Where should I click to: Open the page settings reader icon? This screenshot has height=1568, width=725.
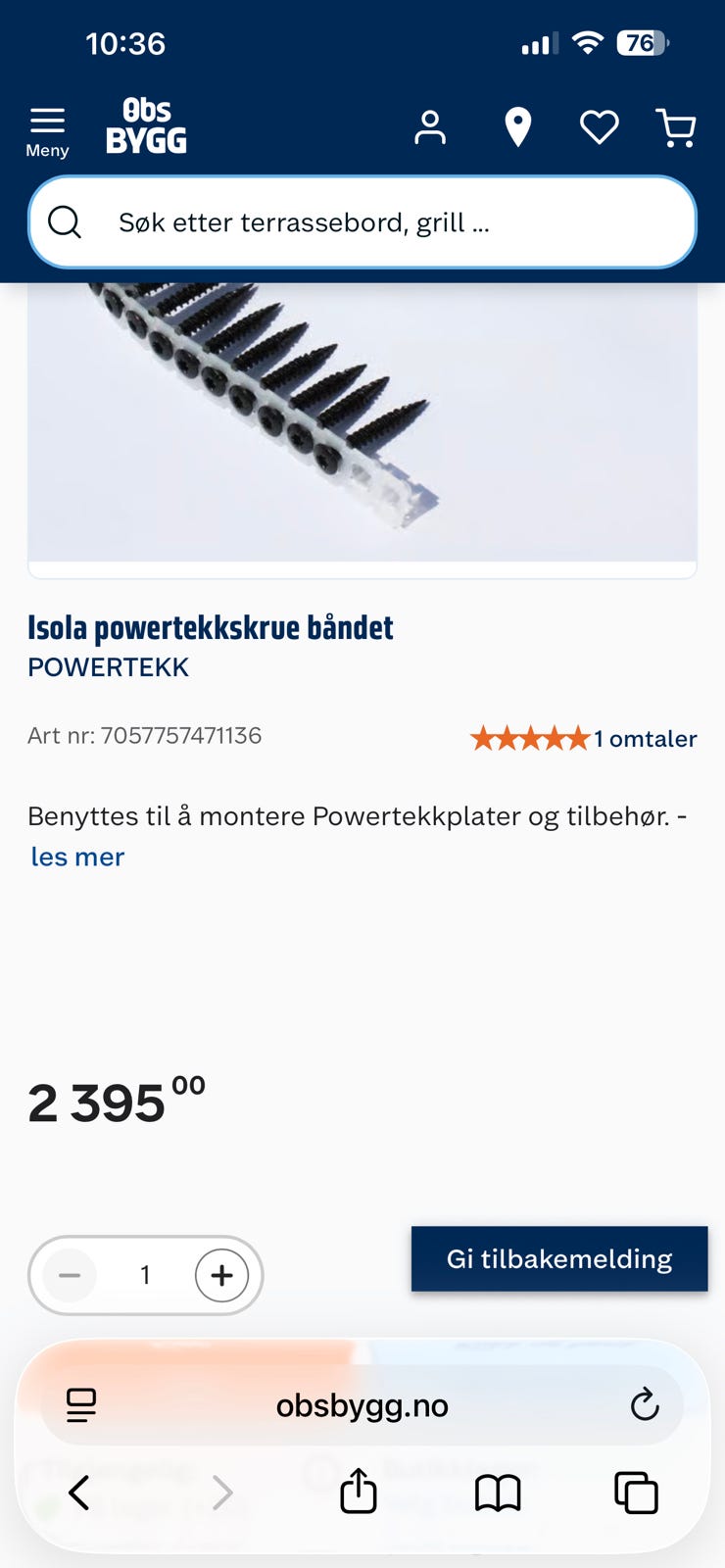coord(81,1405)
